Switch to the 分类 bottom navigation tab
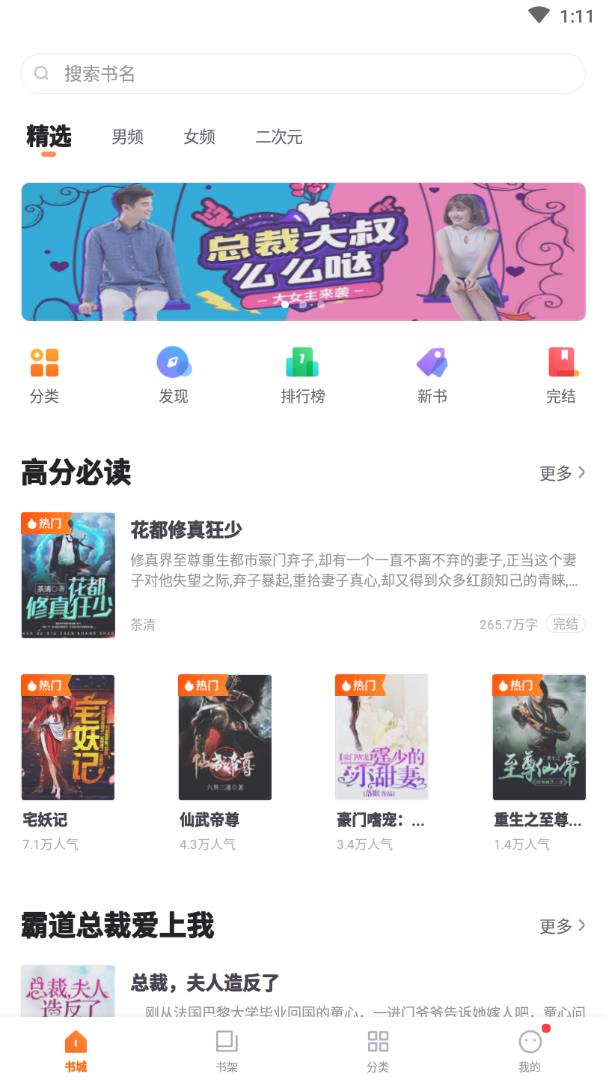This screenshot has height=1080, width=606. (378, 1050)
